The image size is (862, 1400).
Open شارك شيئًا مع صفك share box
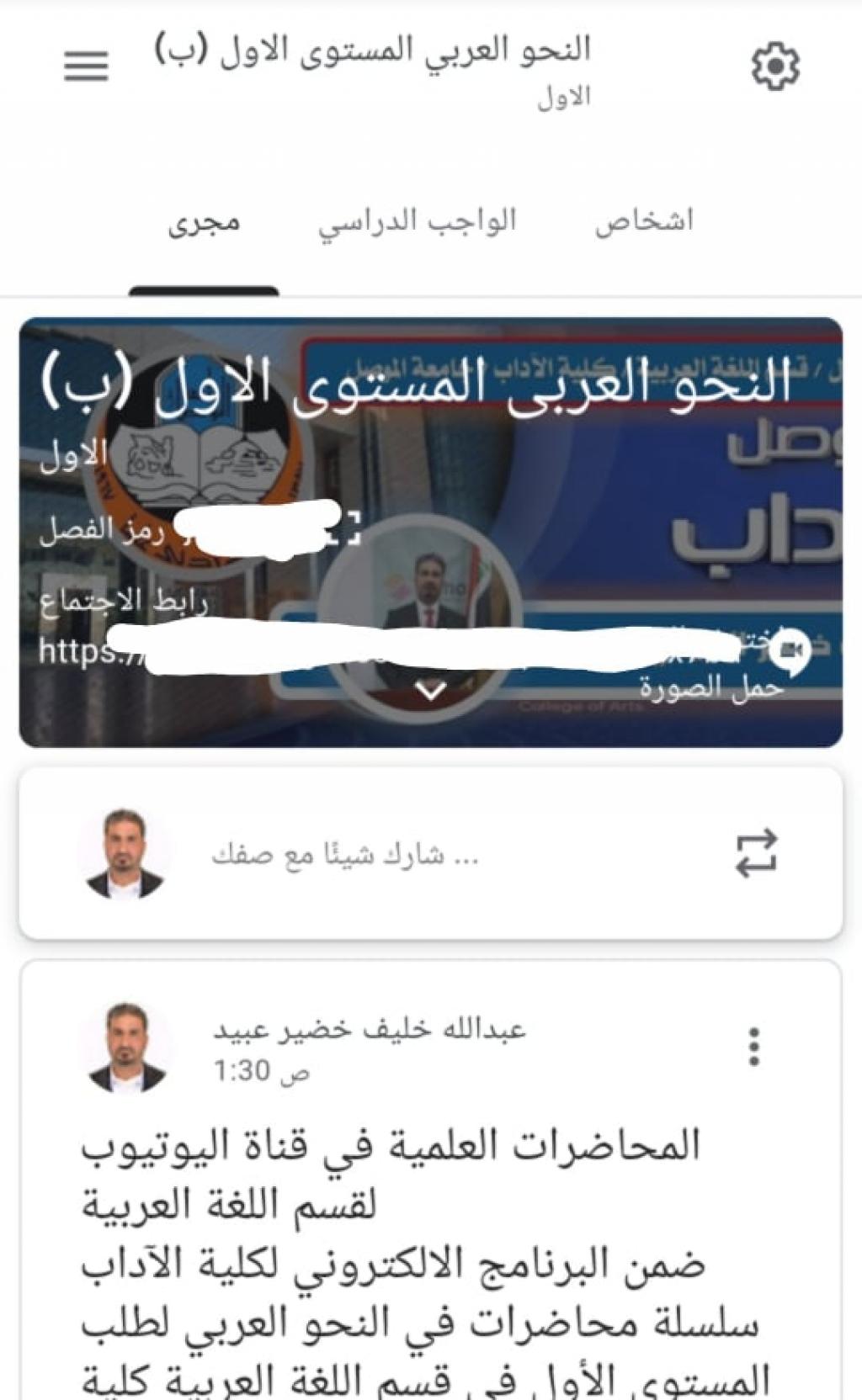pyautogui.click(x=345, y=855)
